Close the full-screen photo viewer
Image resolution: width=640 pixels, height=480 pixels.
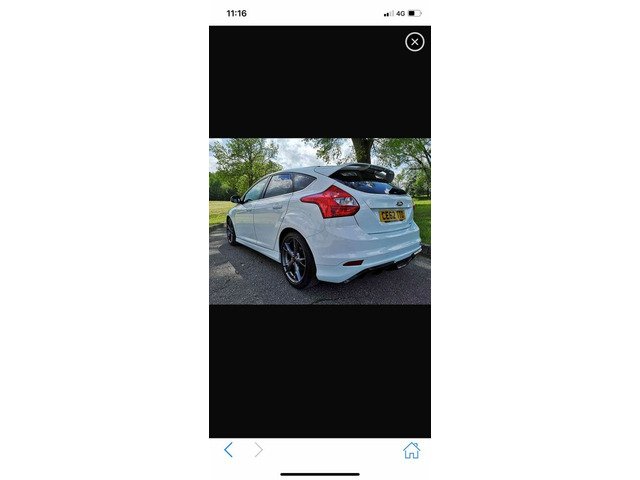coord(414,41)
